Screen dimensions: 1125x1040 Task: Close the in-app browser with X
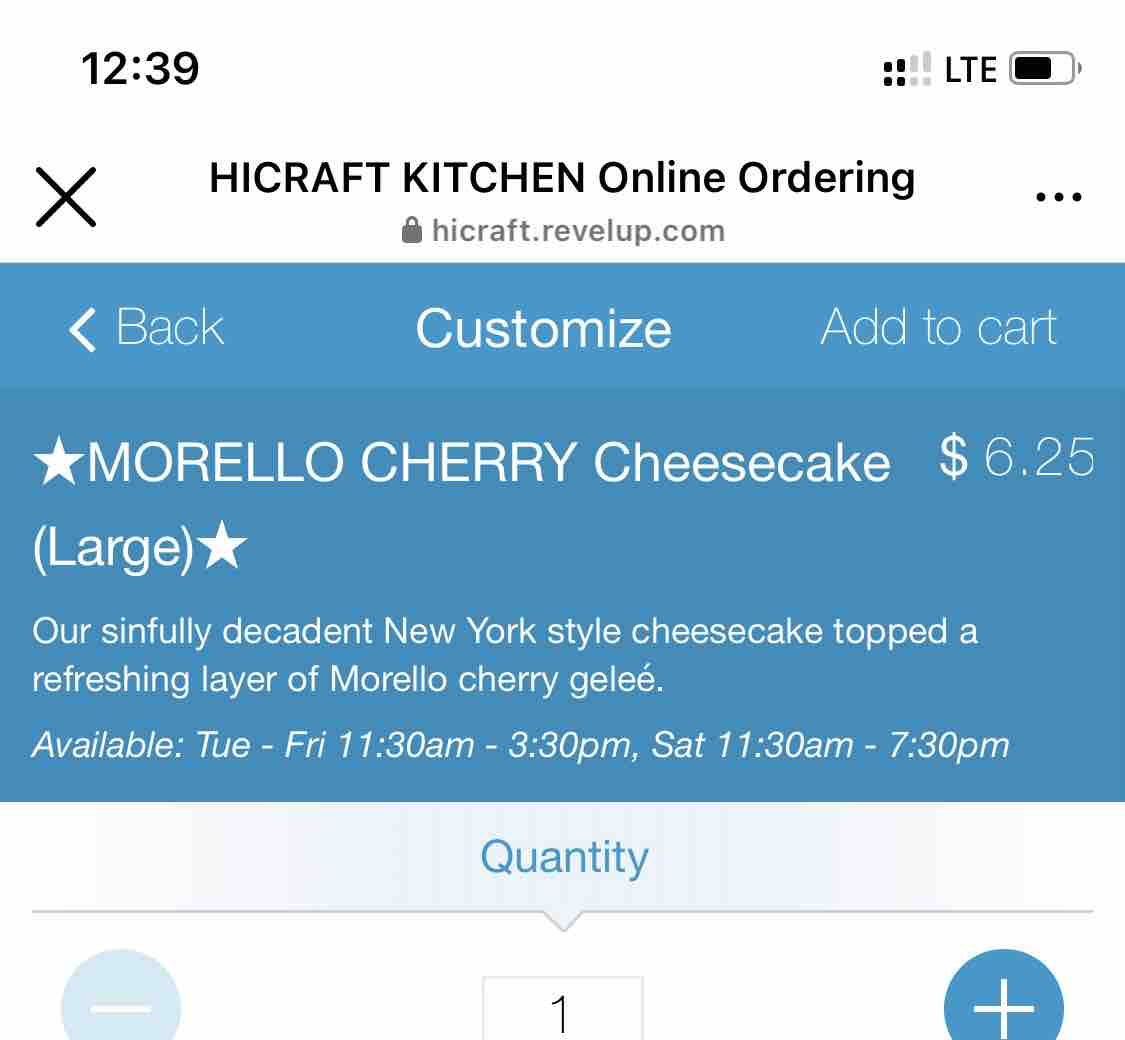66,197
